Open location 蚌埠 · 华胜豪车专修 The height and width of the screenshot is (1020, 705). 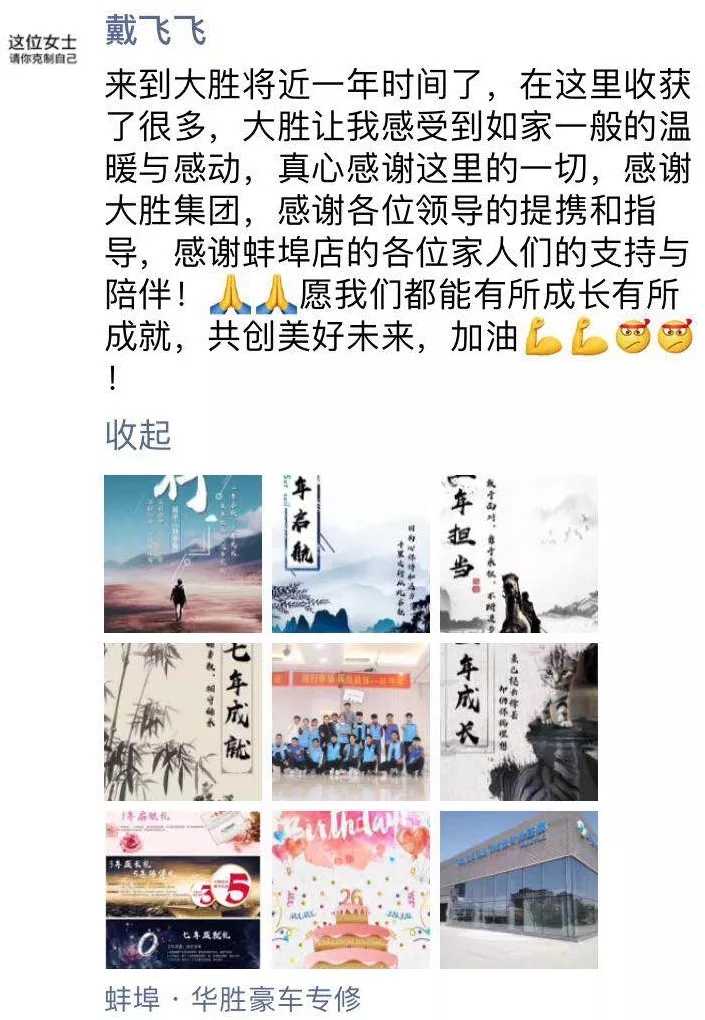[x=232, y=998]
